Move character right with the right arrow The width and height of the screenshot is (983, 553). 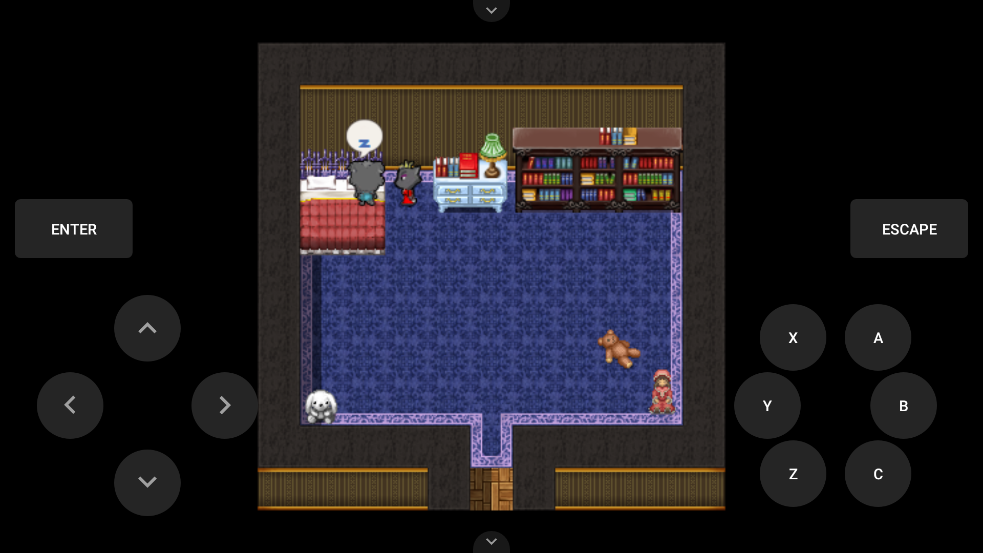224,405
